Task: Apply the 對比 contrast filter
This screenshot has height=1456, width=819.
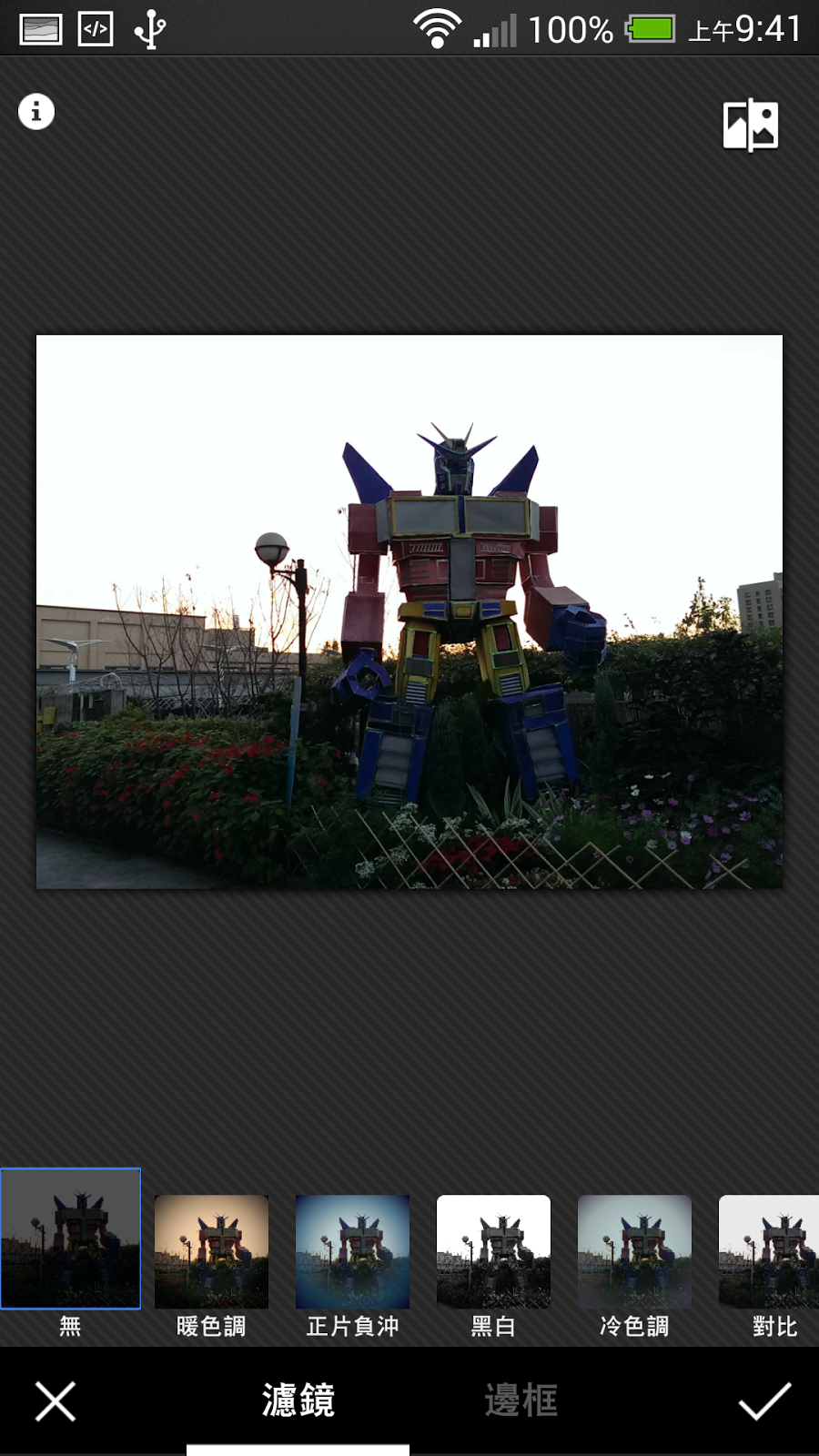Action: point(770,1252)
